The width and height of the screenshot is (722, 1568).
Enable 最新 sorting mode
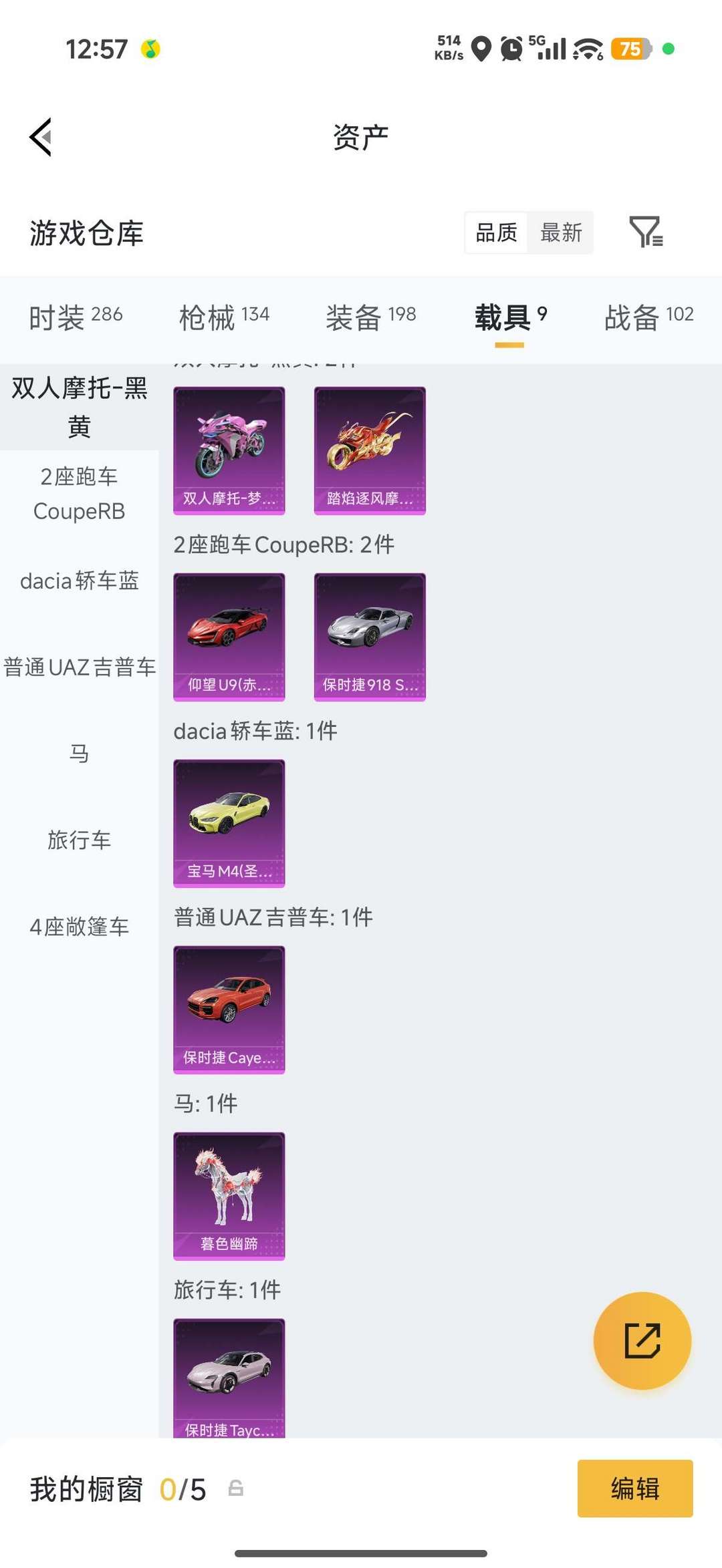(560, 232)
